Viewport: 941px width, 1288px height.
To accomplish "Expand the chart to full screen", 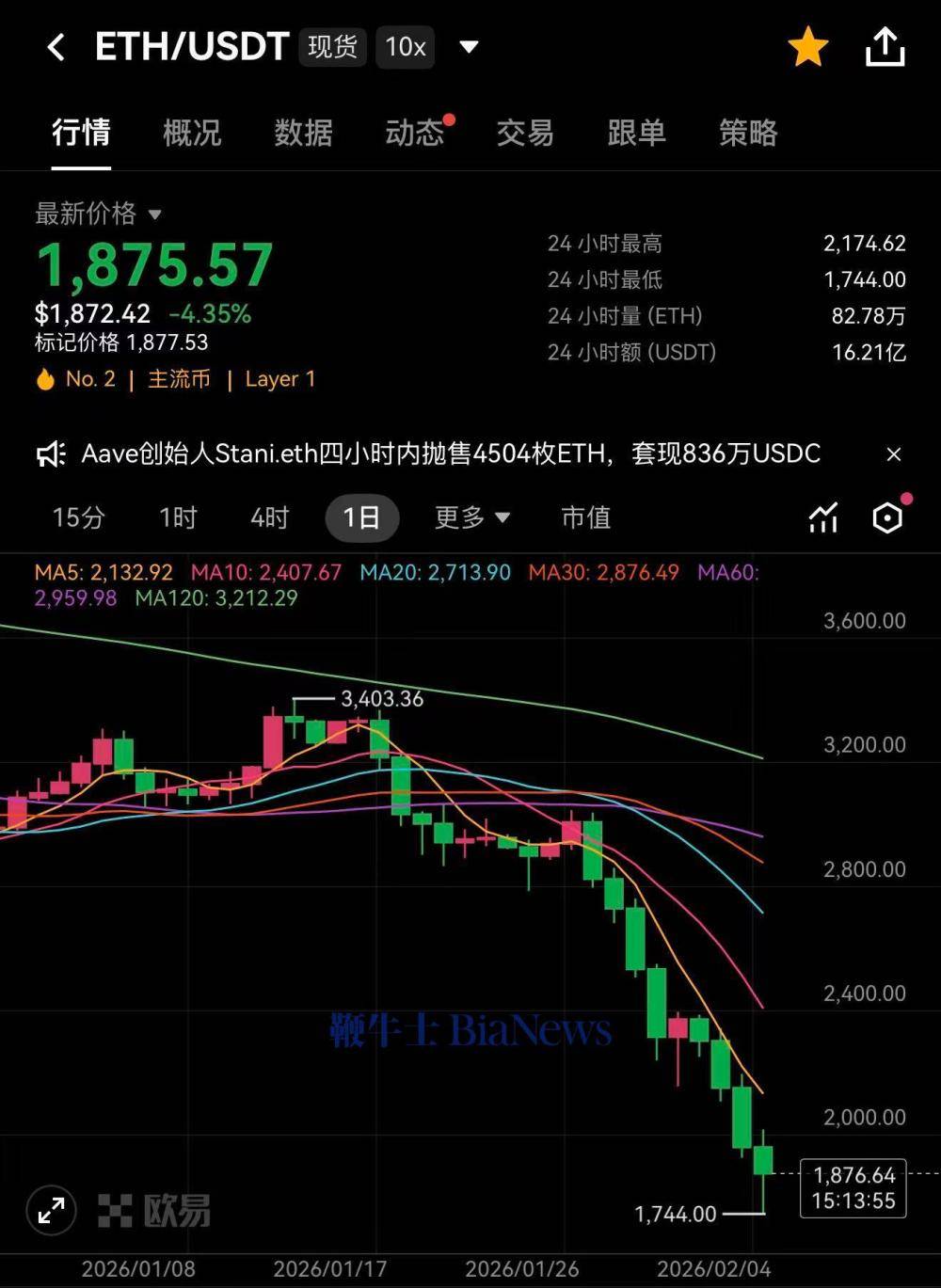I will click(51, 1210).
